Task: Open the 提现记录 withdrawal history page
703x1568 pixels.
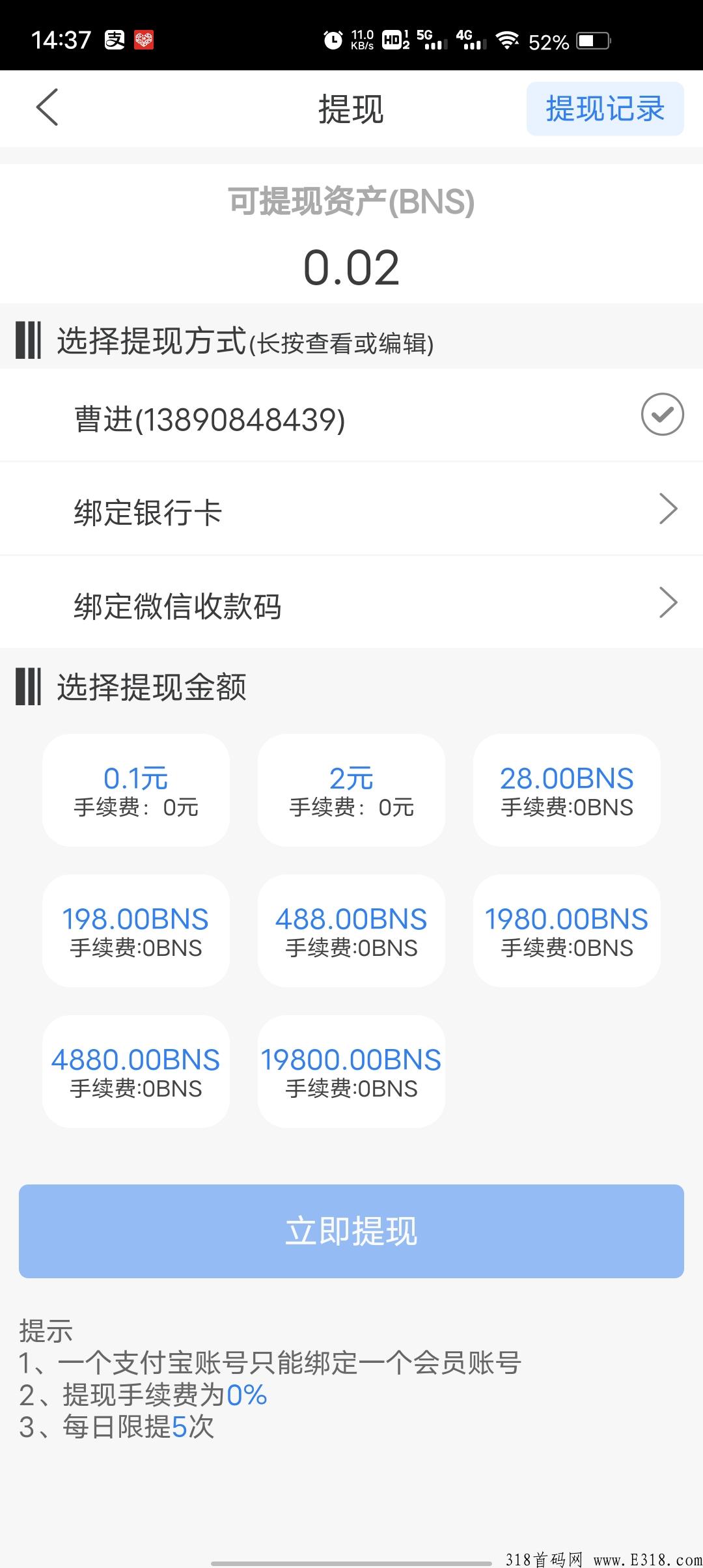Action: coord(605,108)
